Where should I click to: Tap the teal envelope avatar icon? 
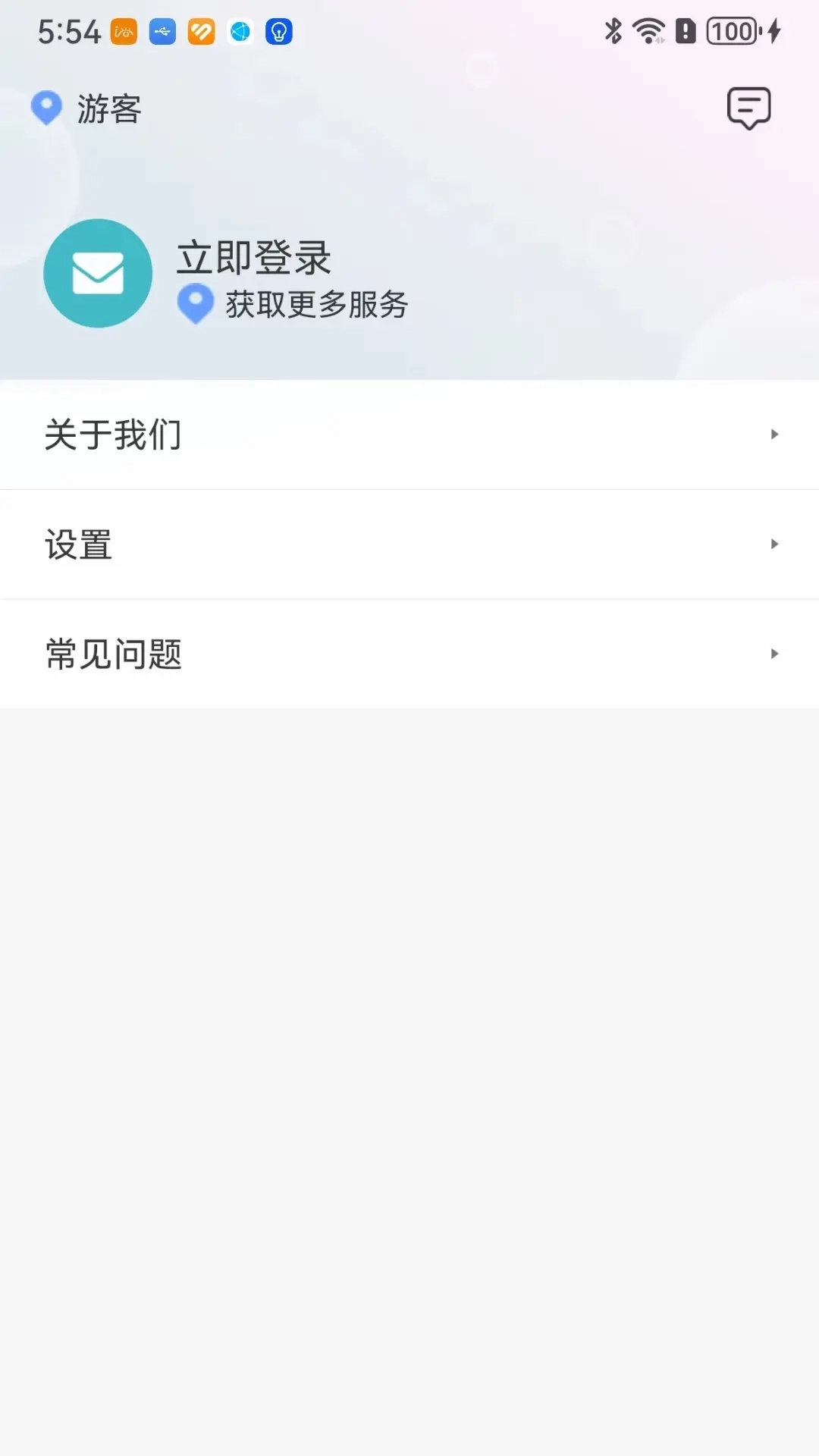98,274
